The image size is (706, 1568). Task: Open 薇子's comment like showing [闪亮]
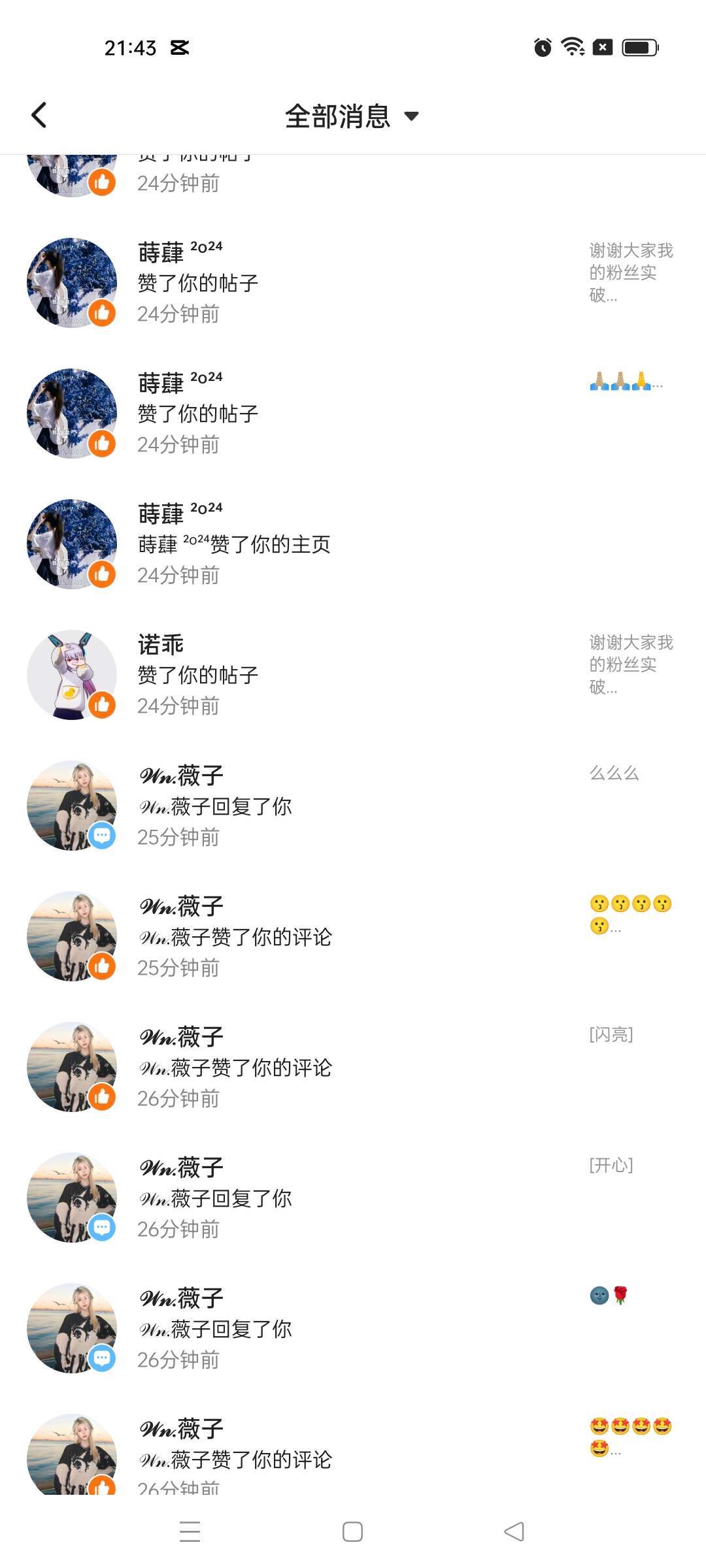coord(353,1066)
